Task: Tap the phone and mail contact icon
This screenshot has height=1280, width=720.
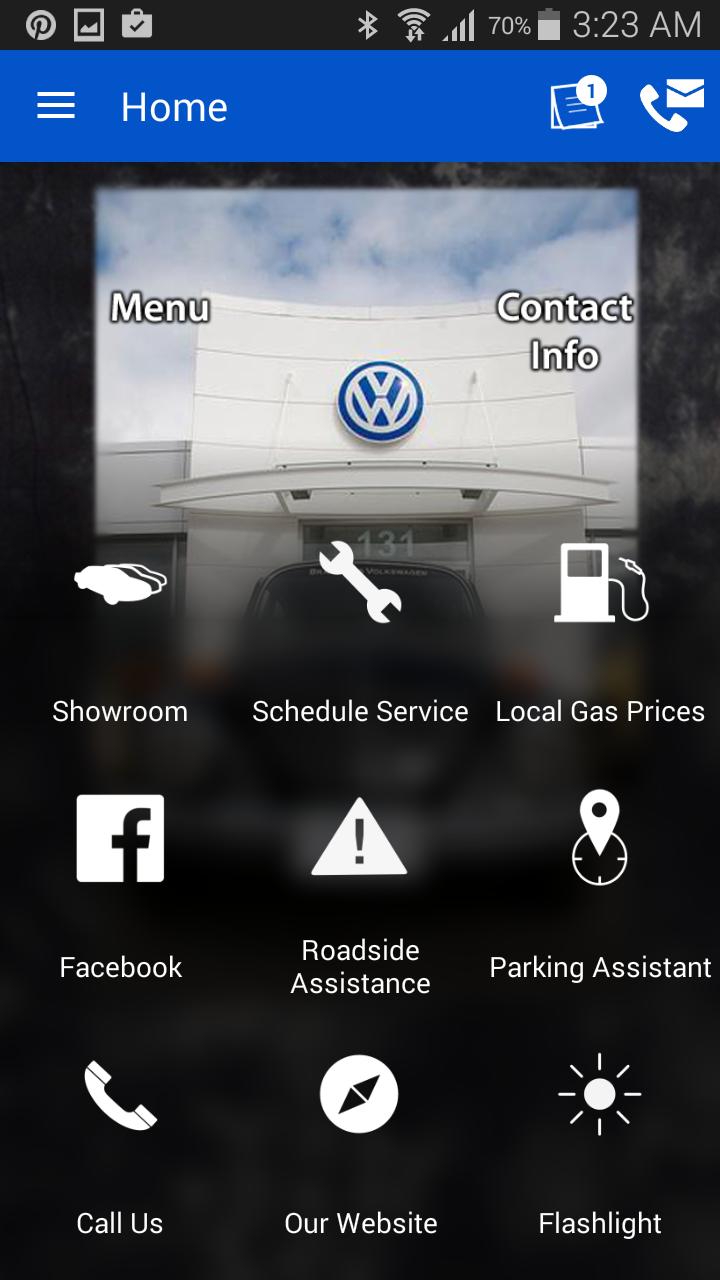Action: tap(668, 106)
